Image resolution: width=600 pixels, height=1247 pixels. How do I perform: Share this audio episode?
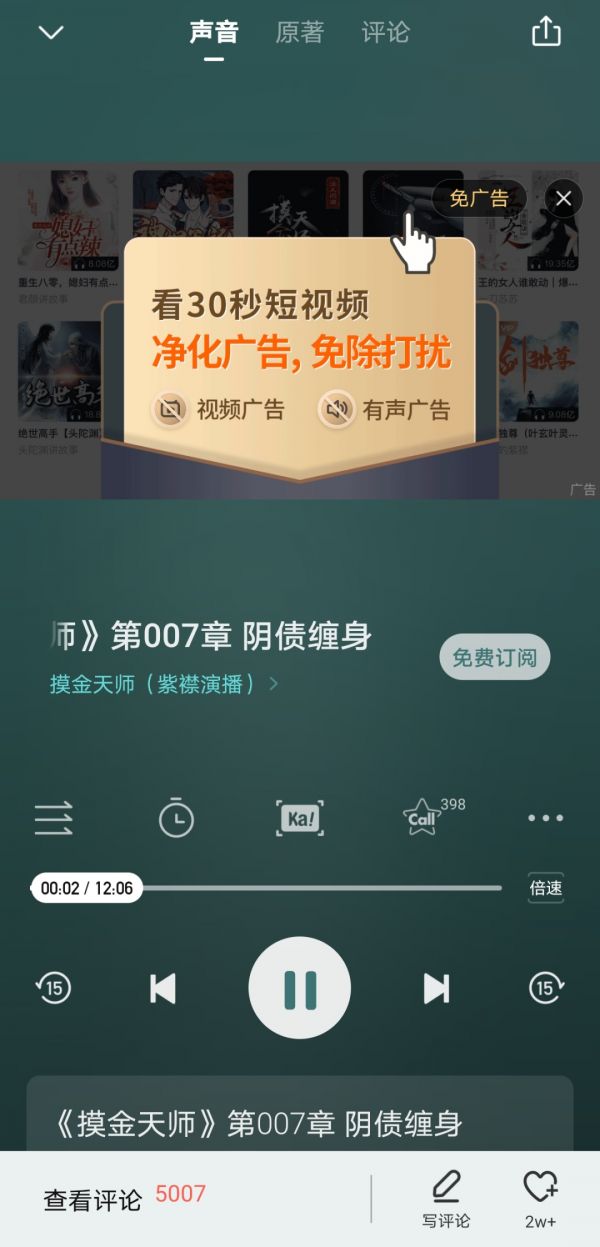point(546,32)
